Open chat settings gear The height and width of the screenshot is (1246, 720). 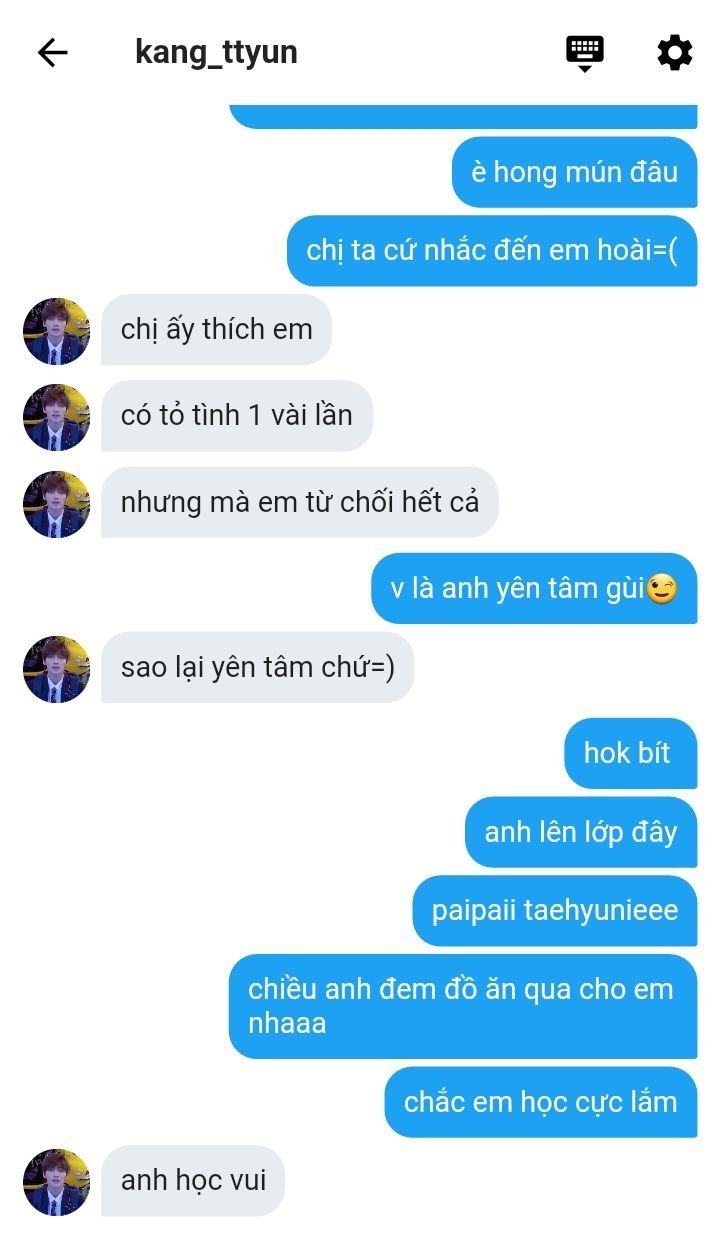pos(675,52)
